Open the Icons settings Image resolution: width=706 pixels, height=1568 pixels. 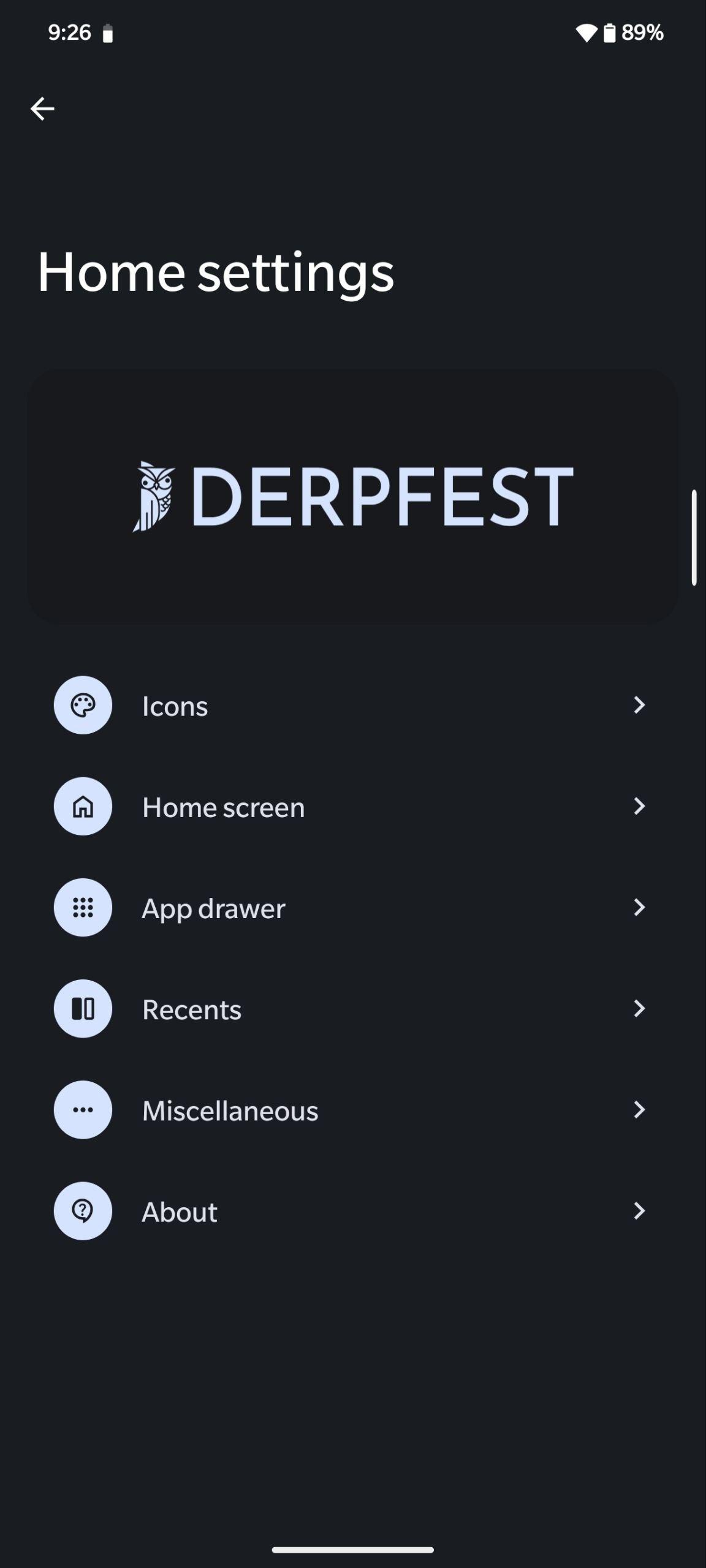[353, 705]
